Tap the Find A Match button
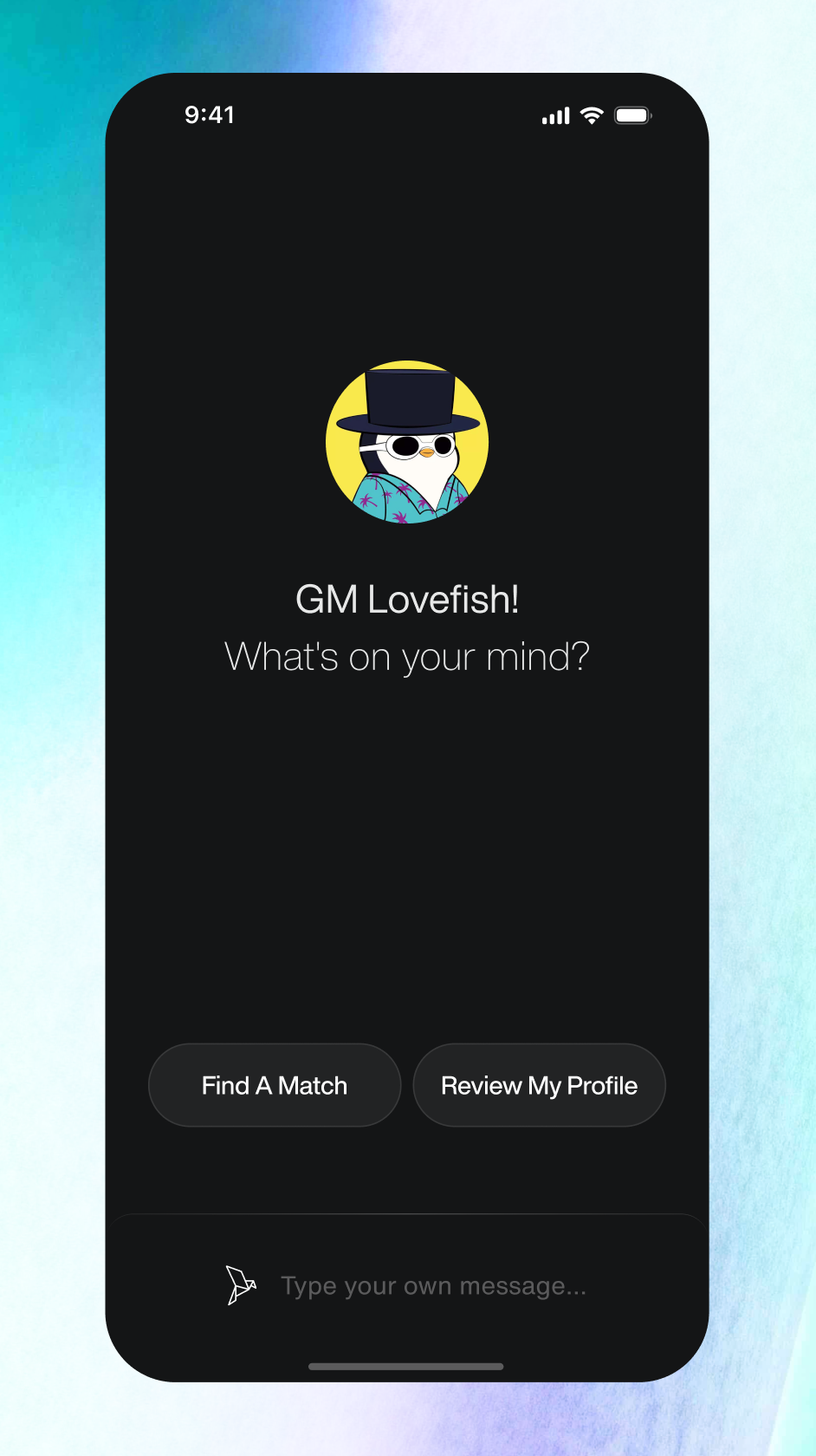 [x=275, y=1085]
